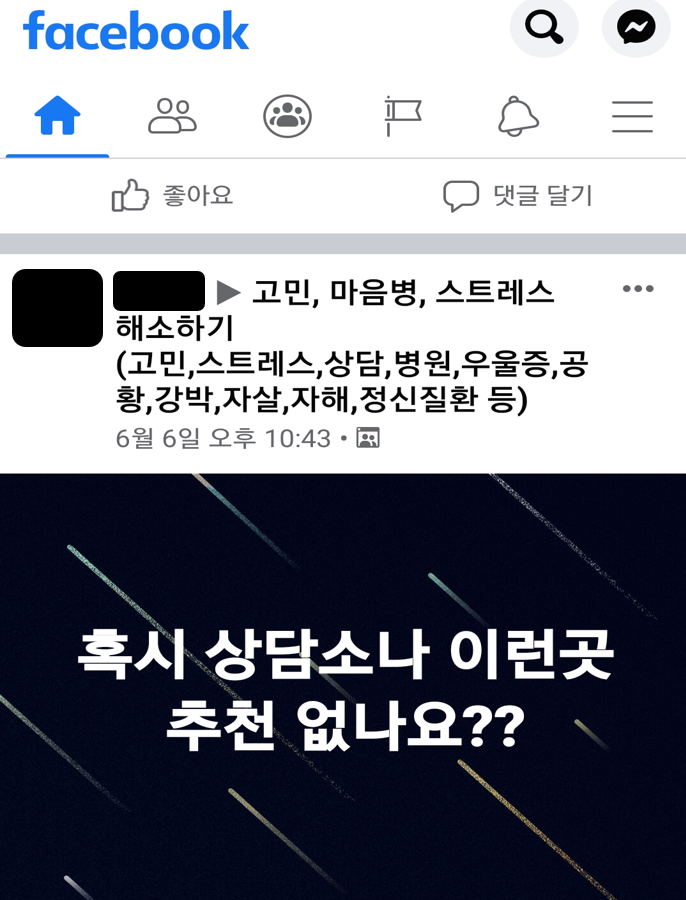Open the post's three-dot options menu
This screenshot has height=900, width=686.
click(637, 289)
